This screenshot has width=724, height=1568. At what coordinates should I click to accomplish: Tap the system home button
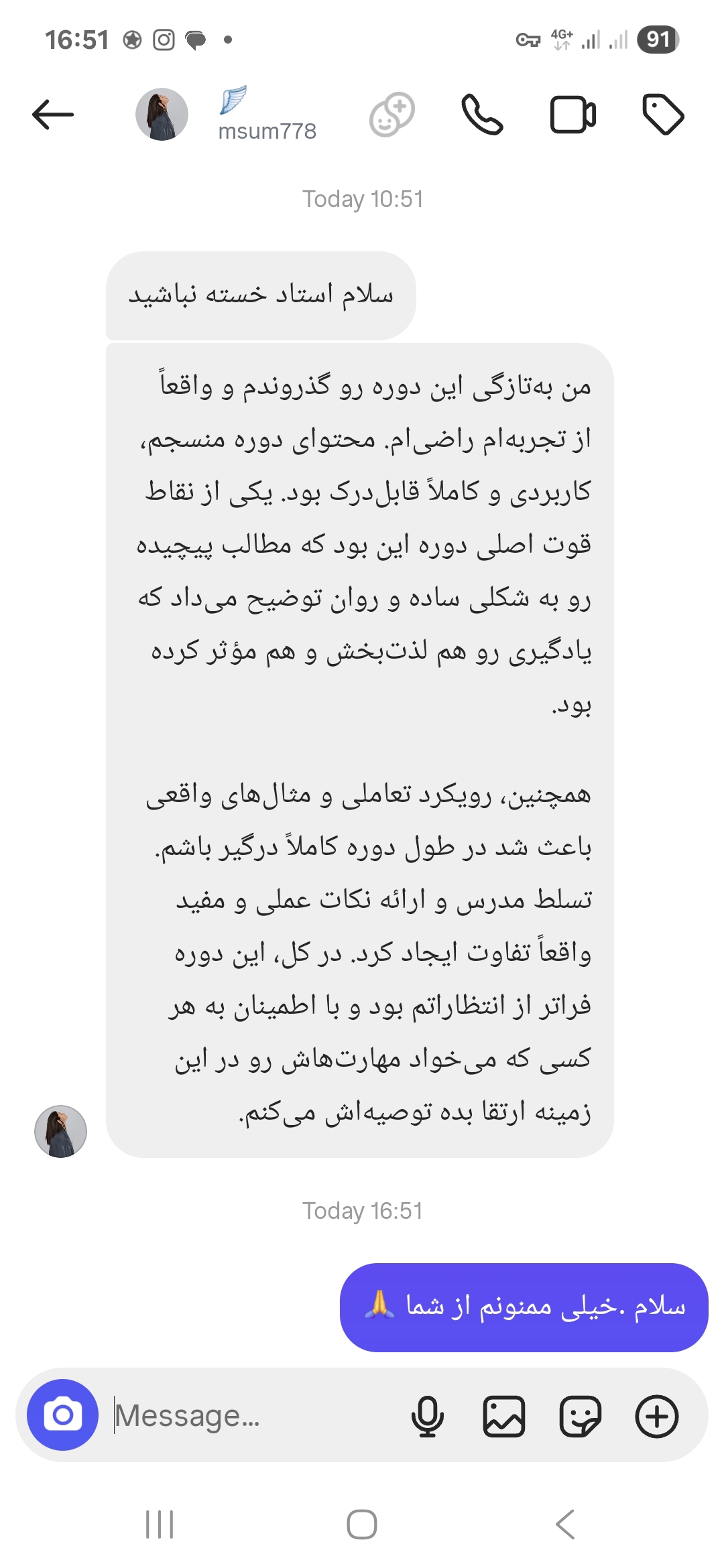tap(362, 1524)
